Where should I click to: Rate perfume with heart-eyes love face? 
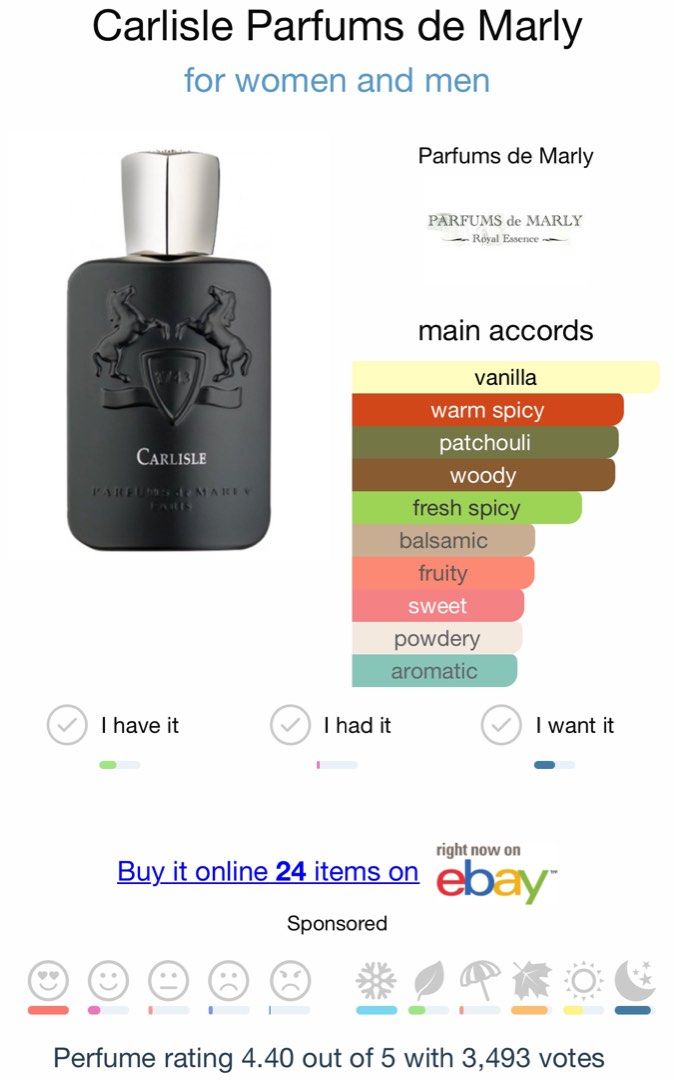point(47,981)
